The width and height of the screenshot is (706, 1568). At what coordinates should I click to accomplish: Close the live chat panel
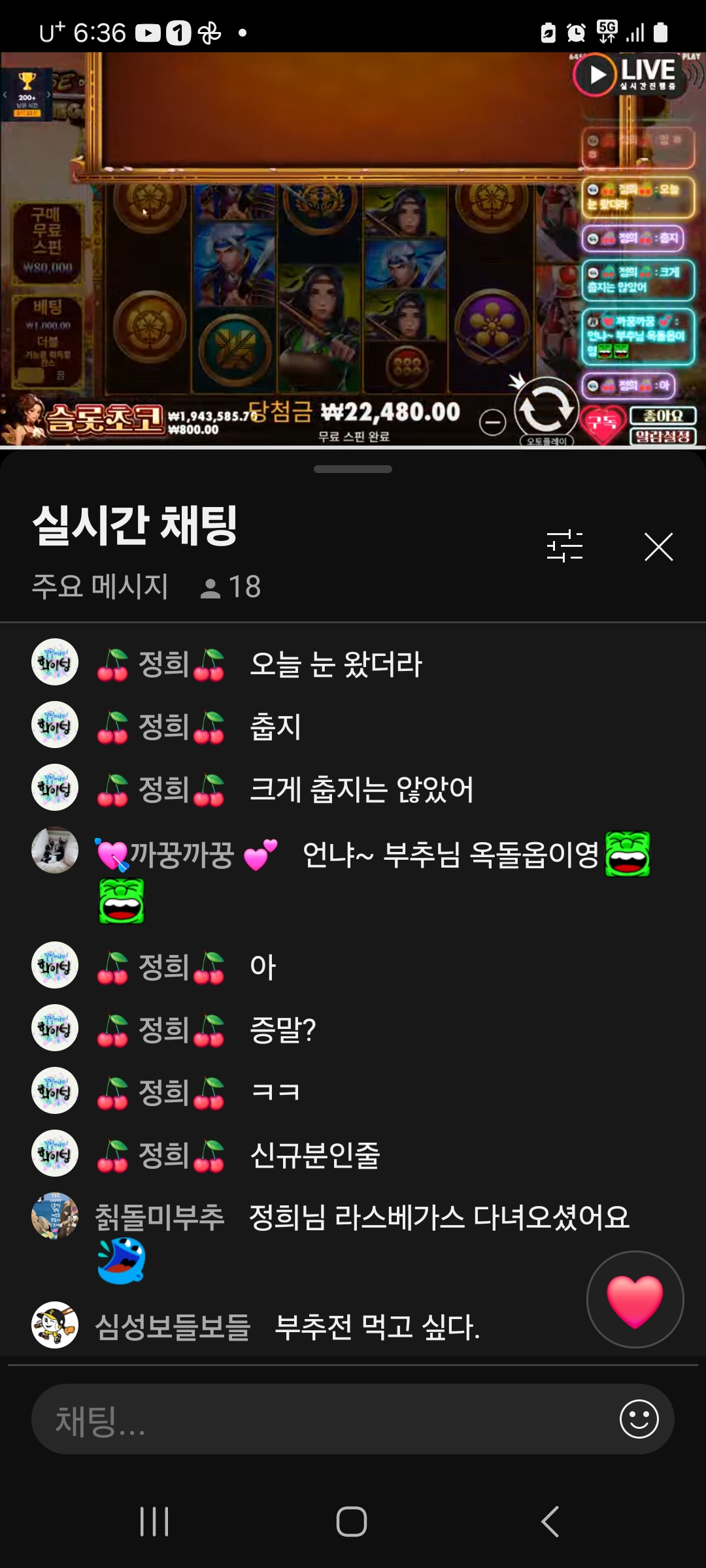pyautogui.click(x=658, y=547)
